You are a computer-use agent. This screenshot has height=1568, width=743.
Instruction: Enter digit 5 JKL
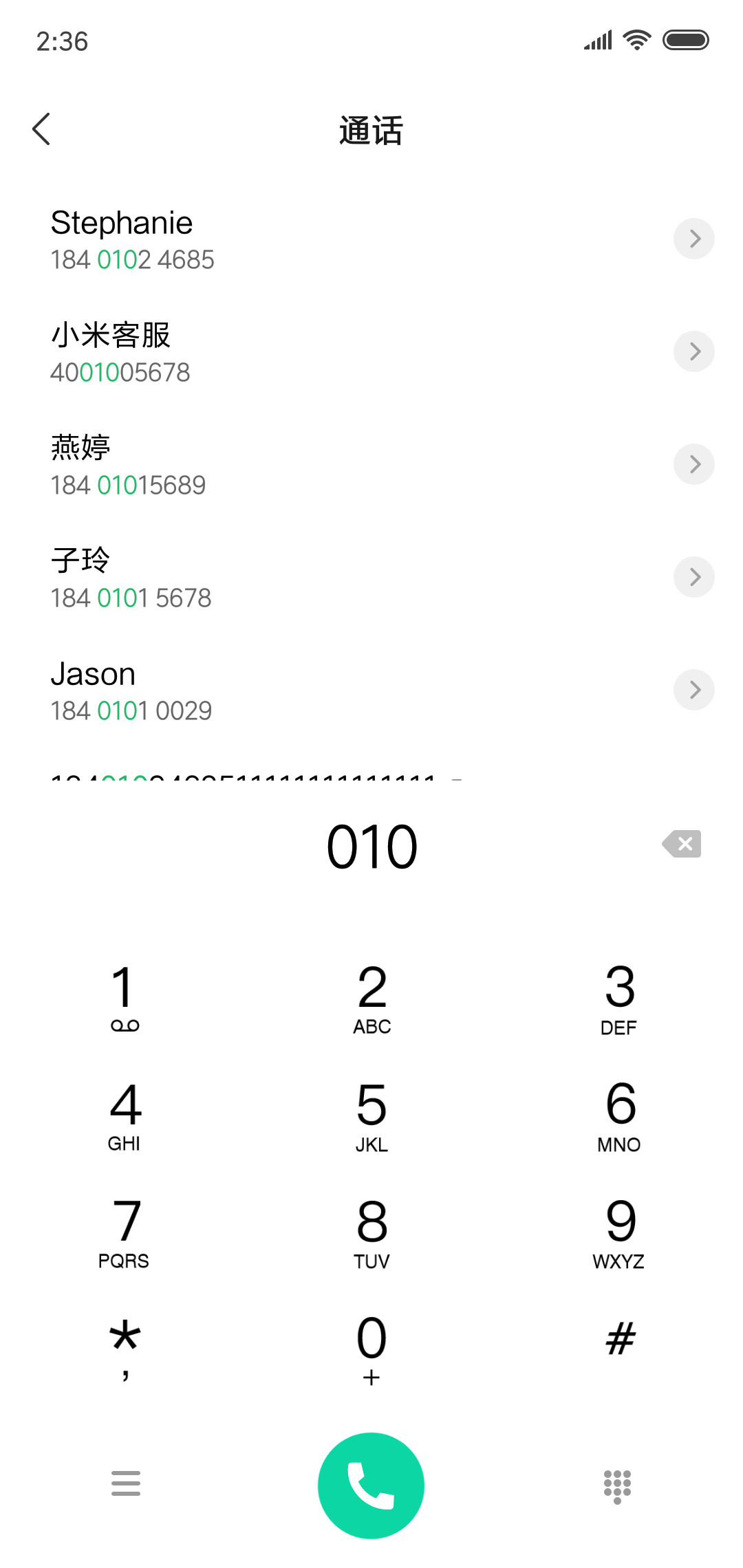(371, 1115)
